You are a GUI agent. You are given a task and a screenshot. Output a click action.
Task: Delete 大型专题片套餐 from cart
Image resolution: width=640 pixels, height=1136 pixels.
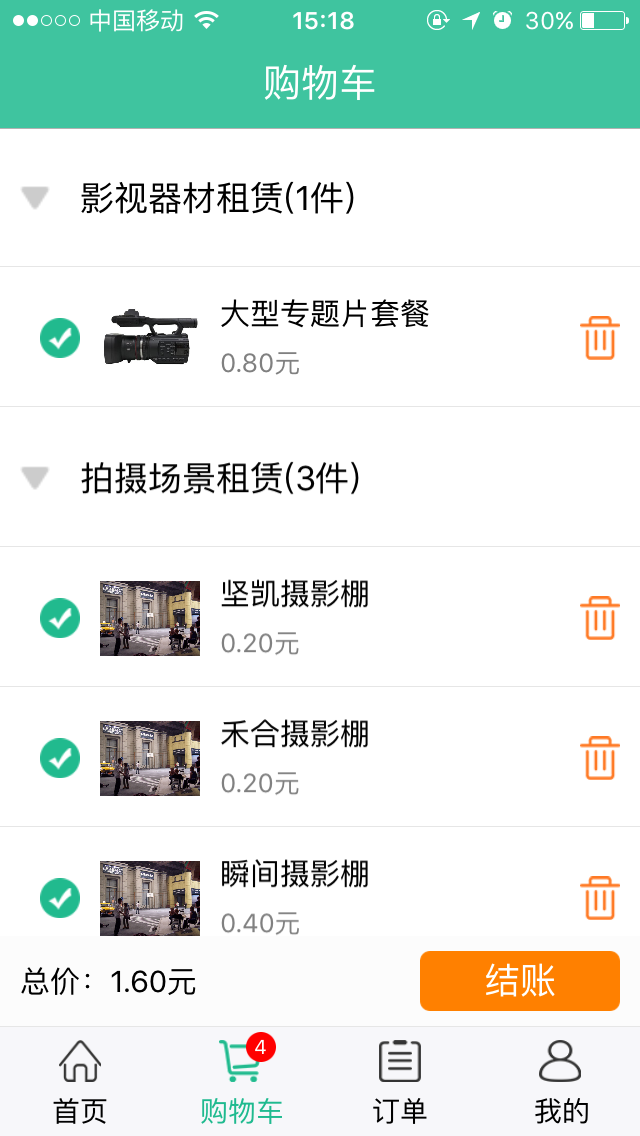click(x=600, y=338)
